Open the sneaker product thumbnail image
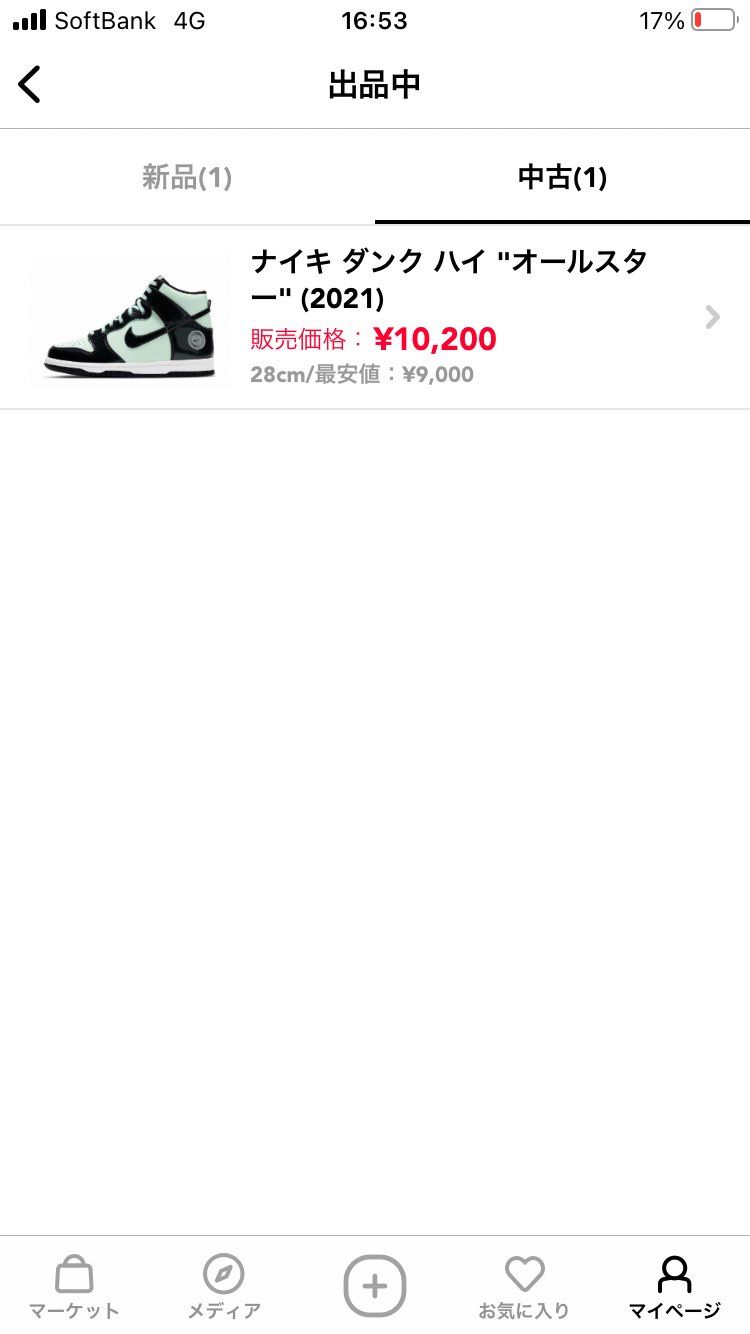The image size is (750, 1334). click(128, 317)
